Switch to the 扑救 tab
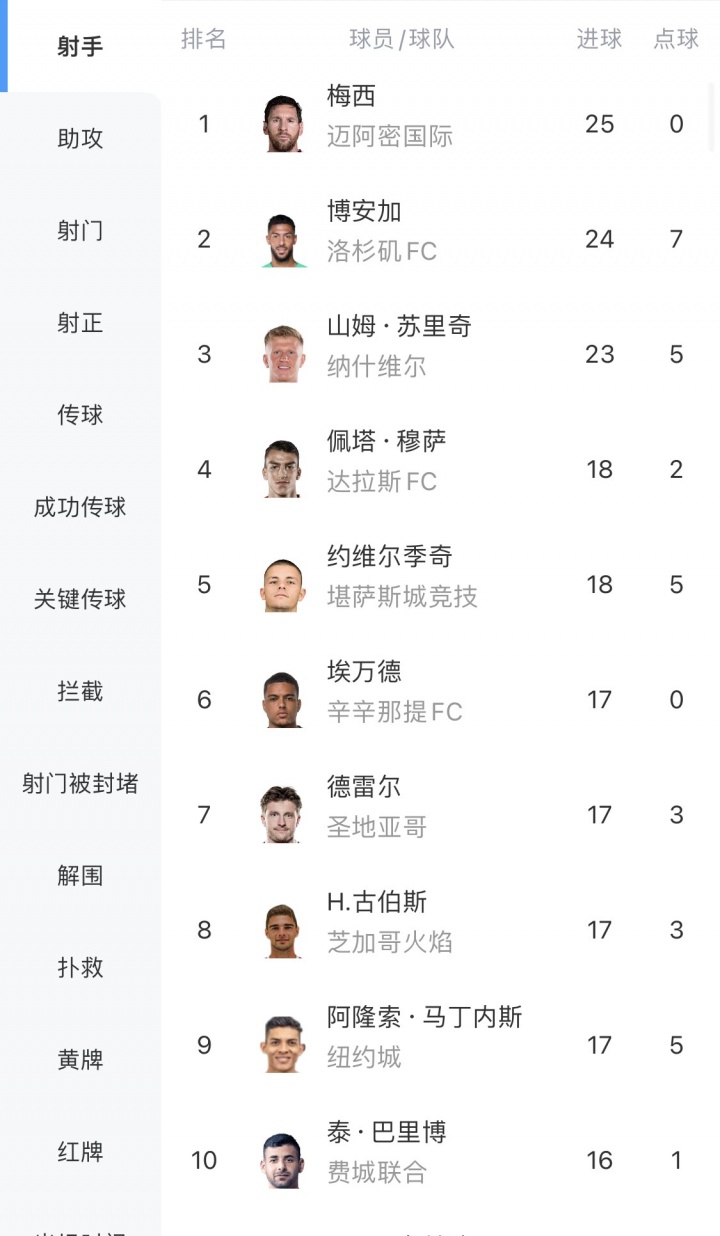 [x=80, y=967]
